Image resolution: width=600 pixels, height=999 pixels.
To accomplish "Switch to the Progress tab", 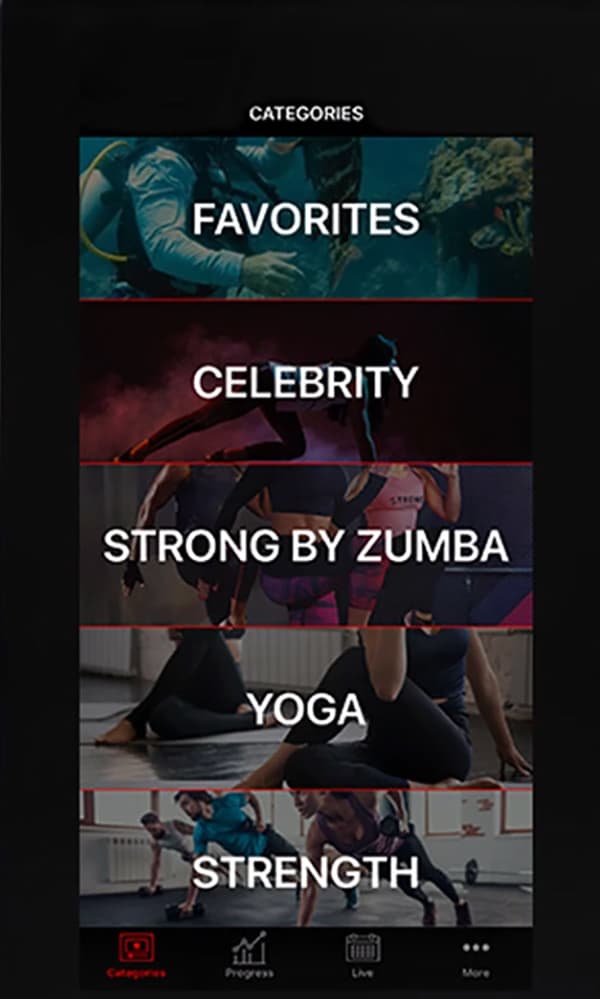I will (249, 955).
